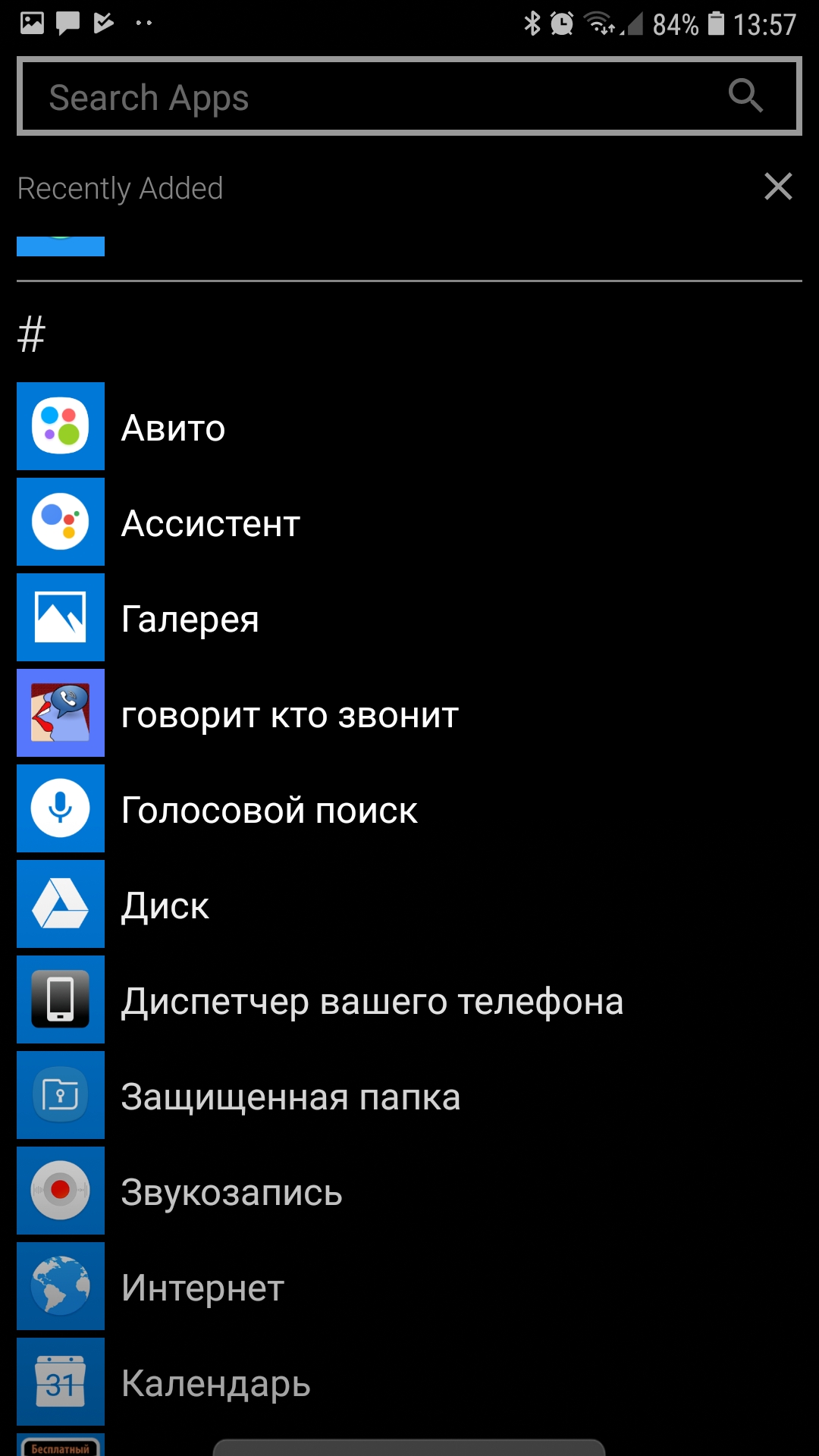Viewport: 819px width, 1456px height.
Task: Launch the Звукозапись recorder
Action: (409, 1191)
